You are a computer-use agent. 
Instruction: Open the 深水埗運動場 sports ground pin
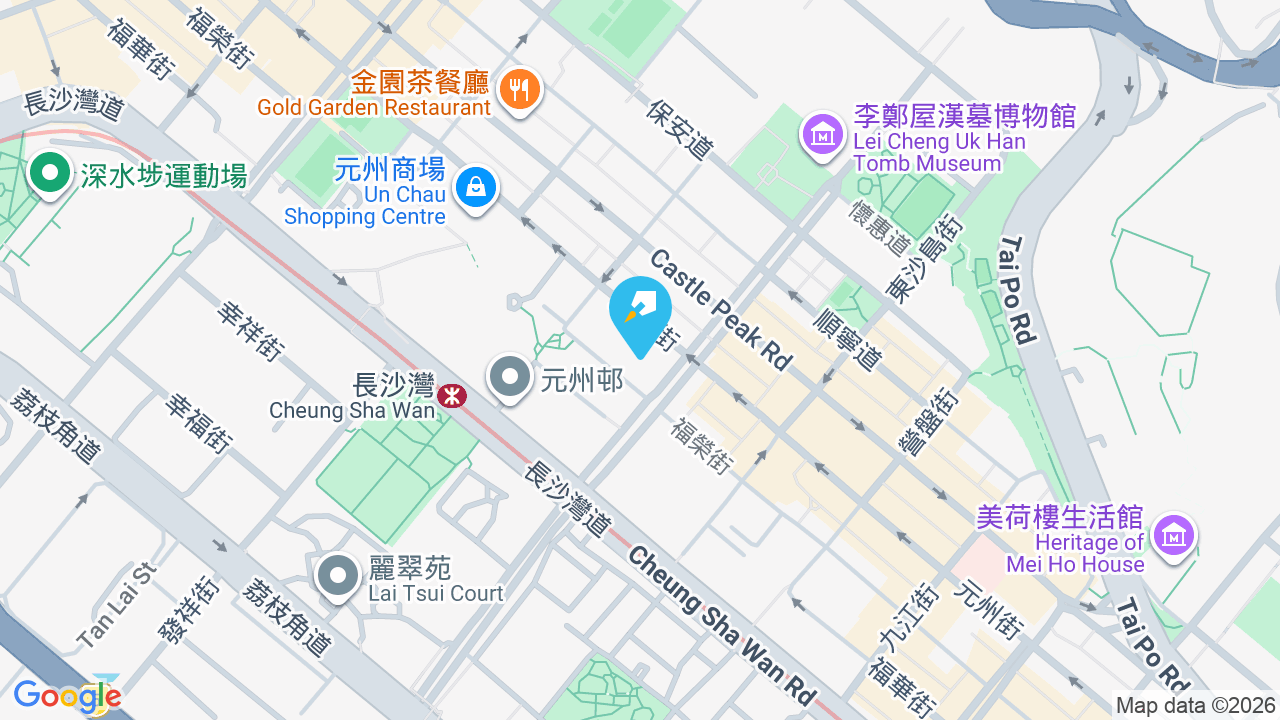(49, 174)
